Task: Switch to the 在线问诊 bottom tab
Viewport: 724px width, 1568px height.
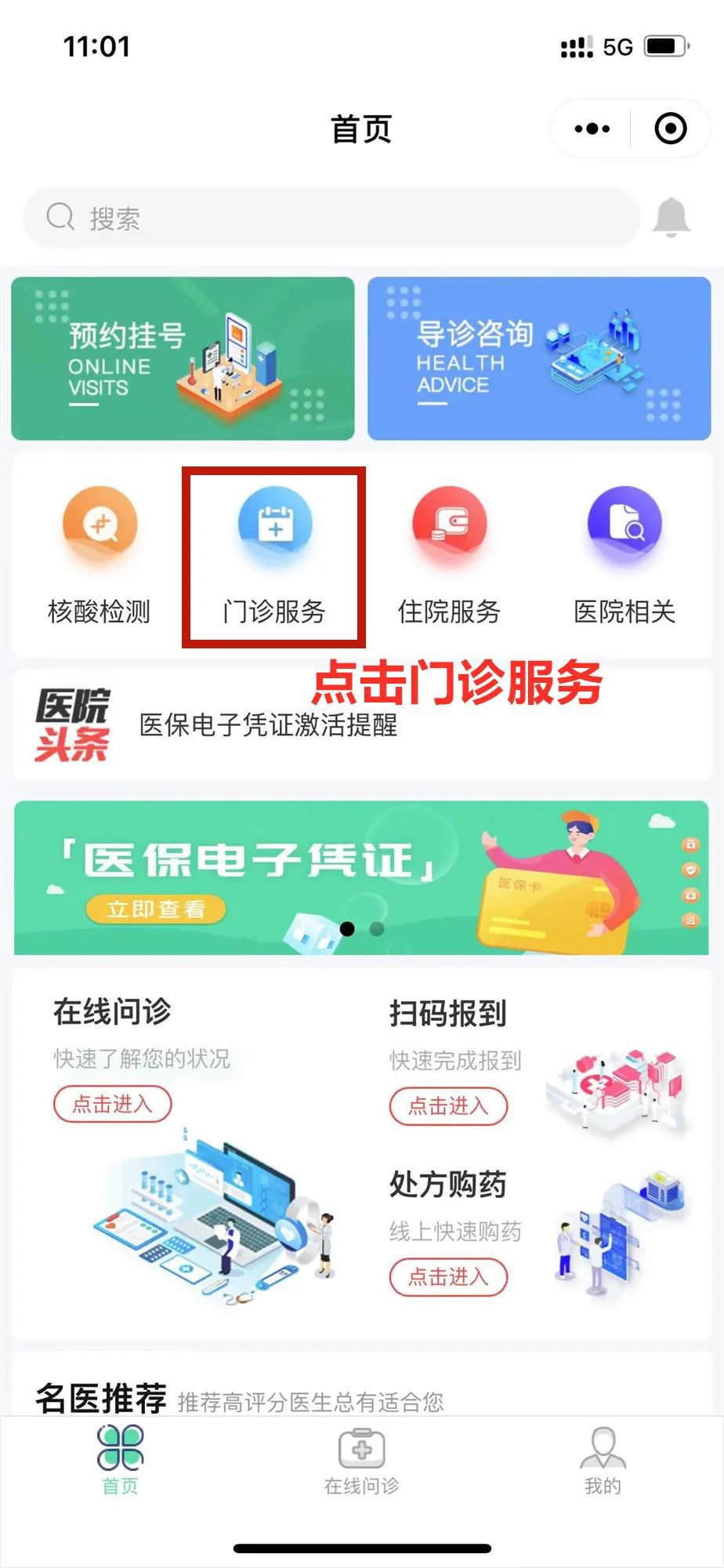Action: click(361, 1461)
